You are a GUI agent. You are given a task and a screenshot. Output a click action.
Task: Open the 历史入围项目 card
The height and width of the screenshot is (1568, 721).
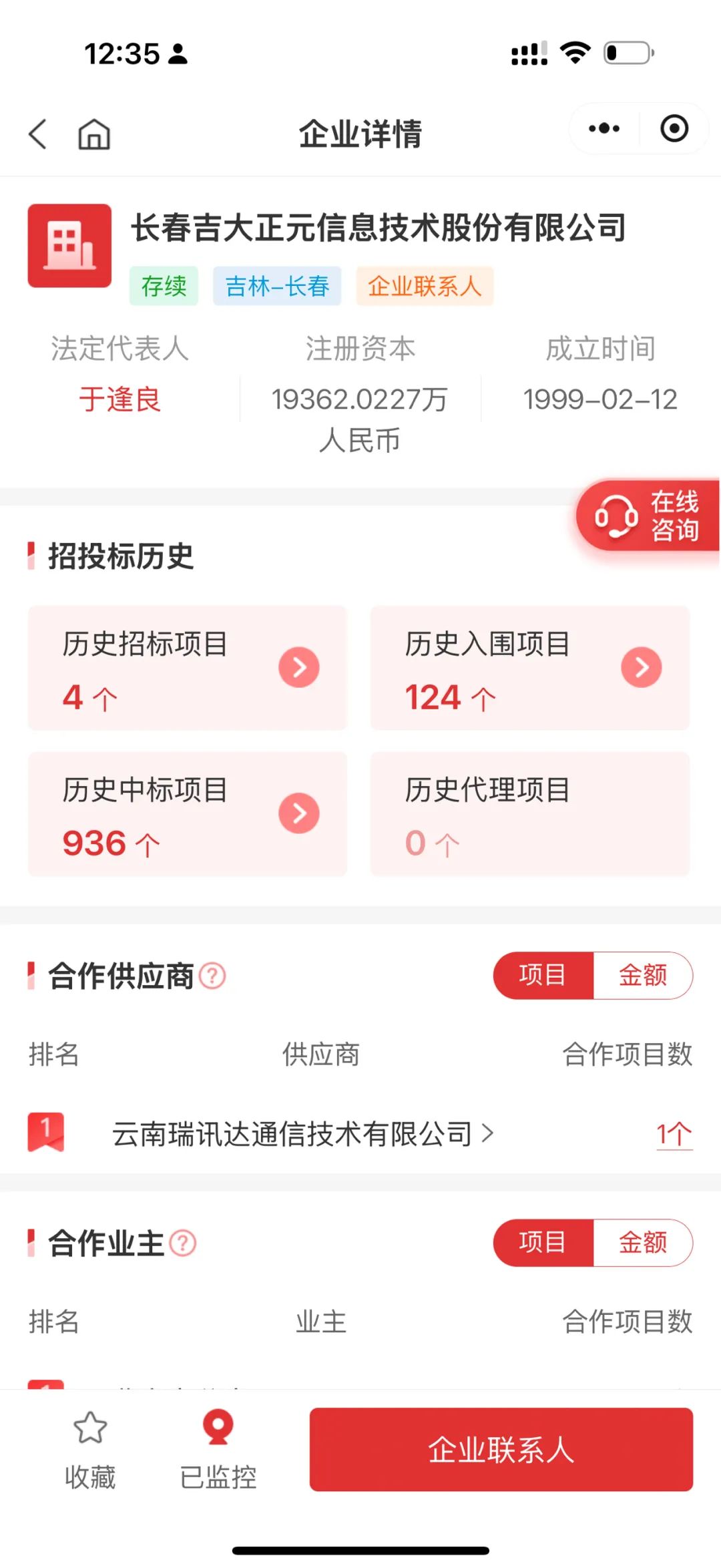coord(529,668)
